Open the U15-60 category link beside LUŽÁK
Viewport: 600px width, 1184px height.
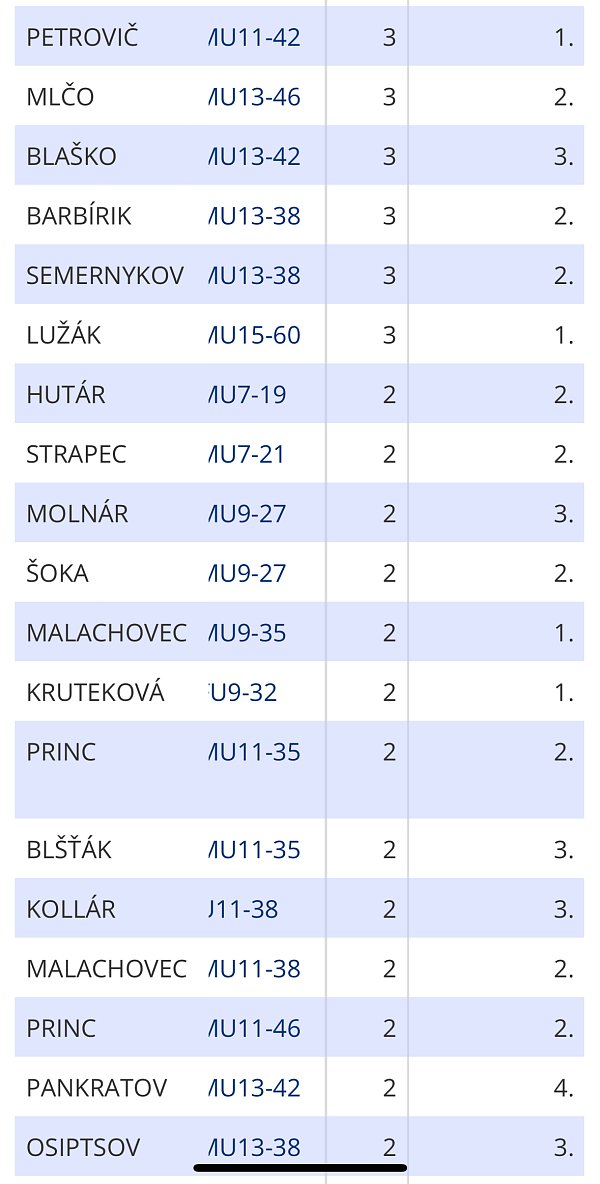(255, 335)
